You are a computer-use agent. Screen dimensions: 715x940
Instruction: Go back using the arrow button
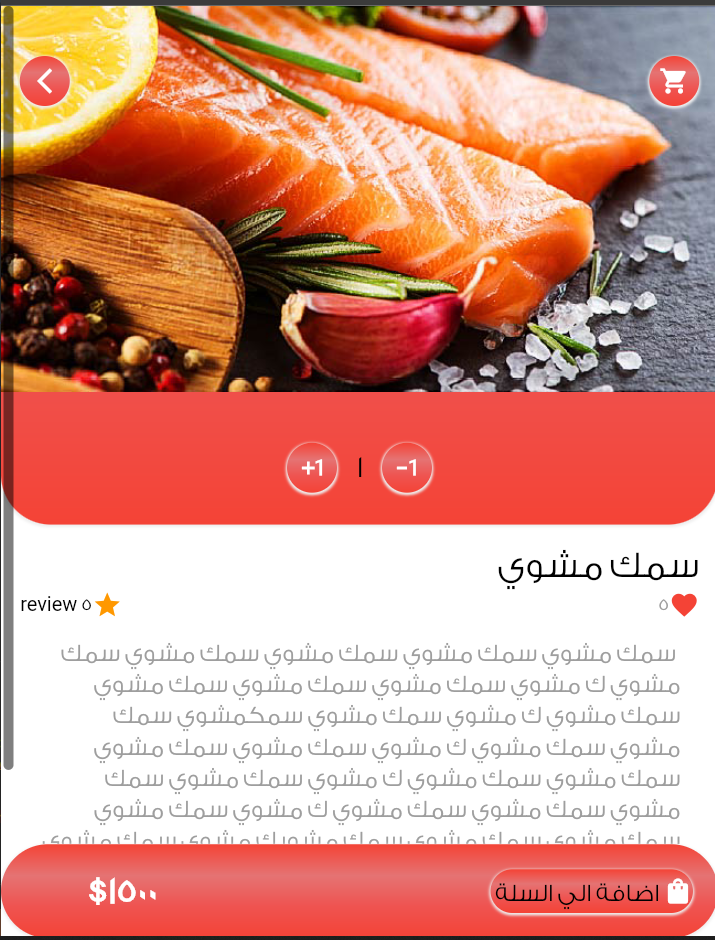pos(45,81)
